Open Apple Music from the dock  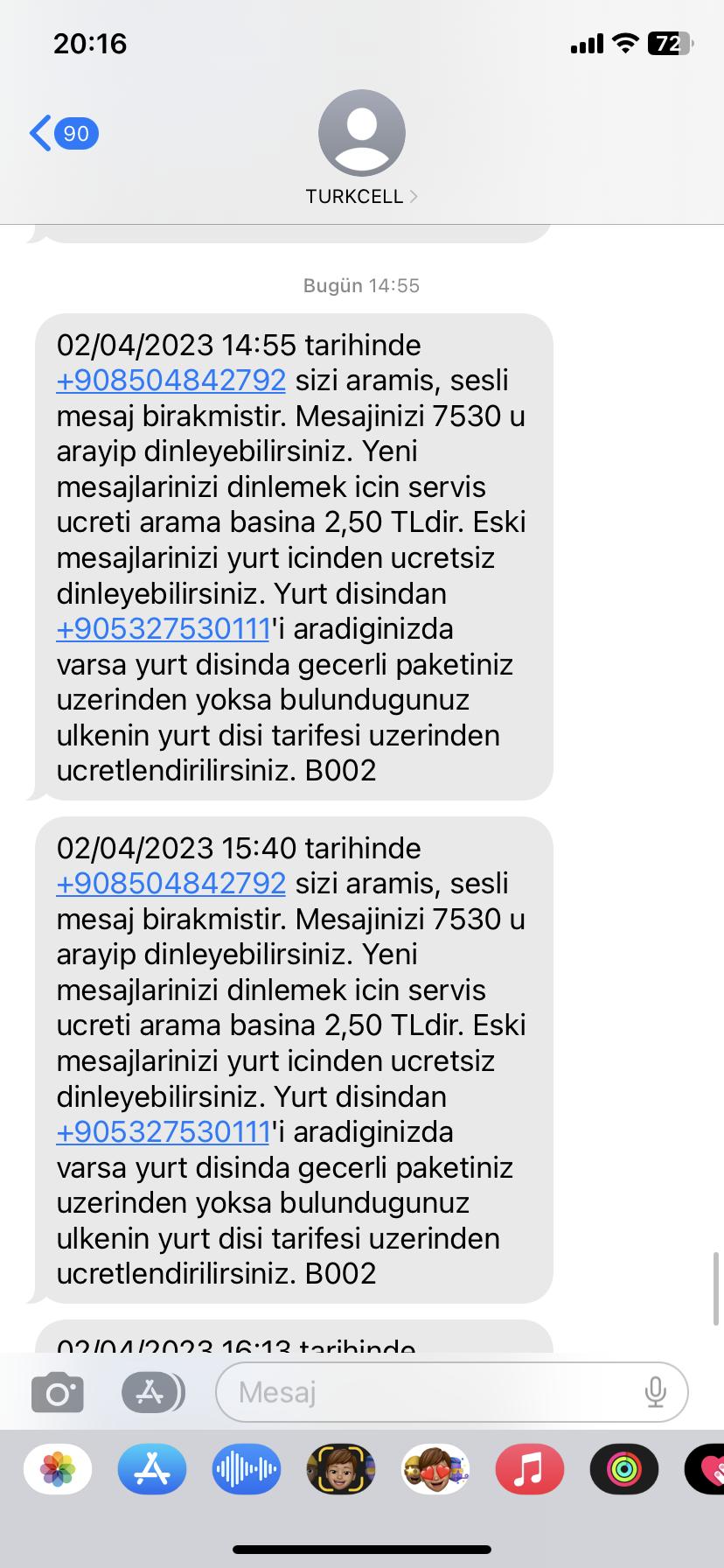click(529, 1469)
